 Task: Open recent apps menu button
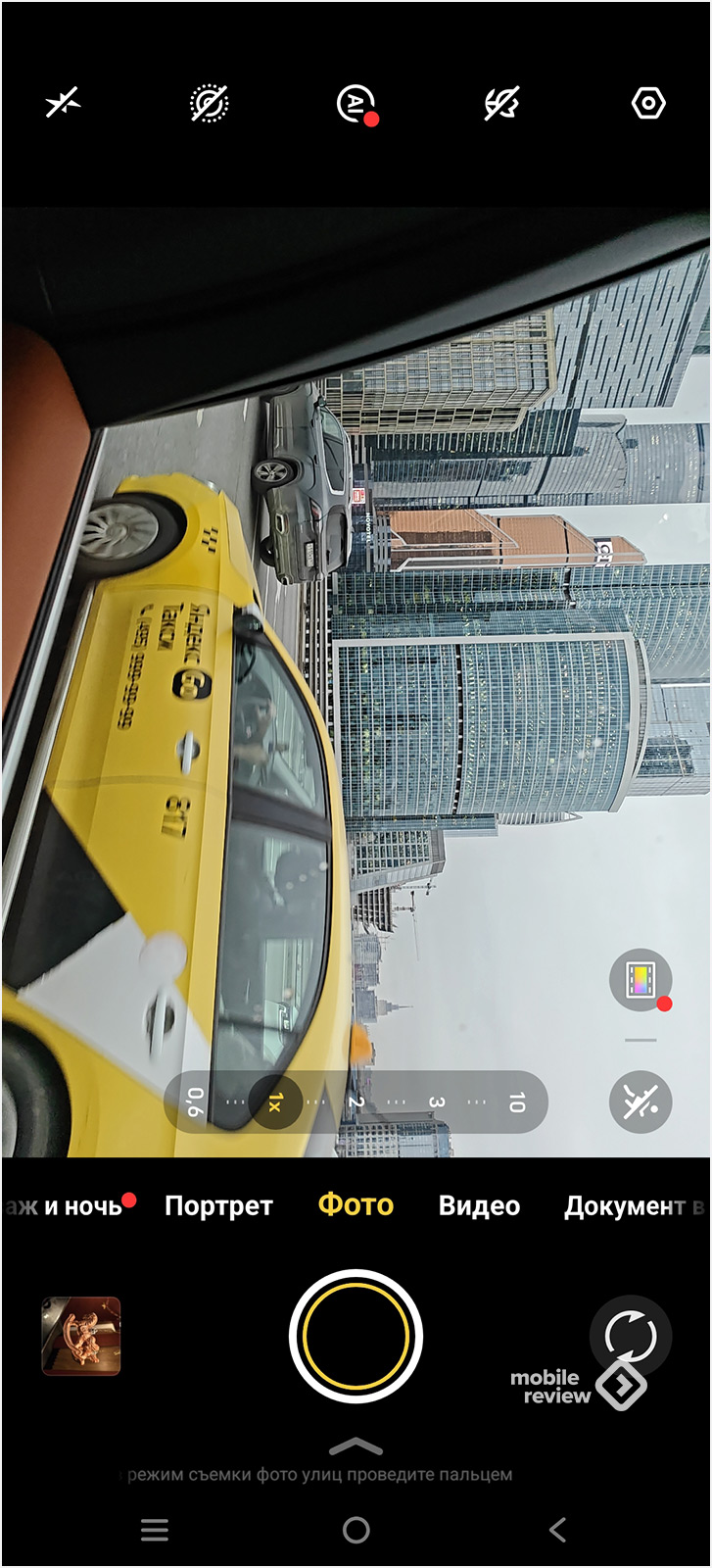(x=155, y=1529)
